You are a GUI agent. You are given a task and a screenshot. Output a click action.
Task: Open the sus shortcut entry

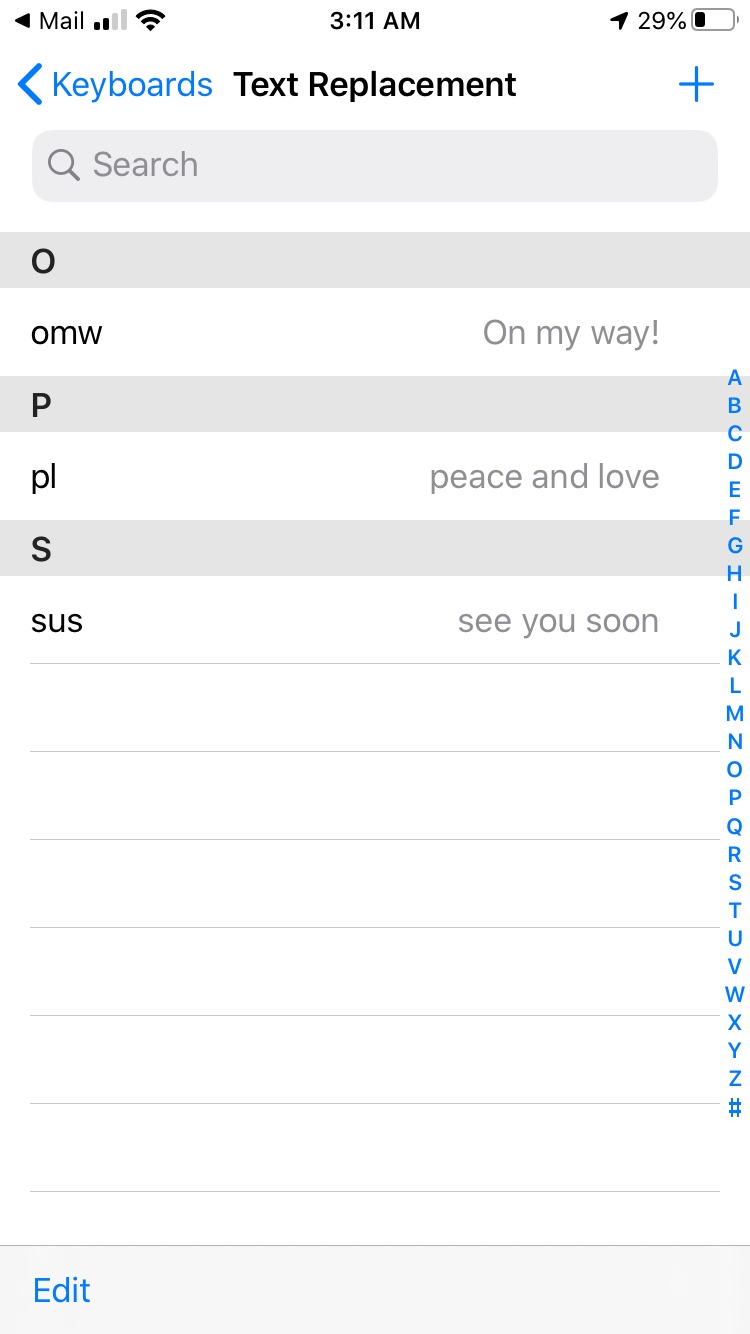[x=345, y=621]
